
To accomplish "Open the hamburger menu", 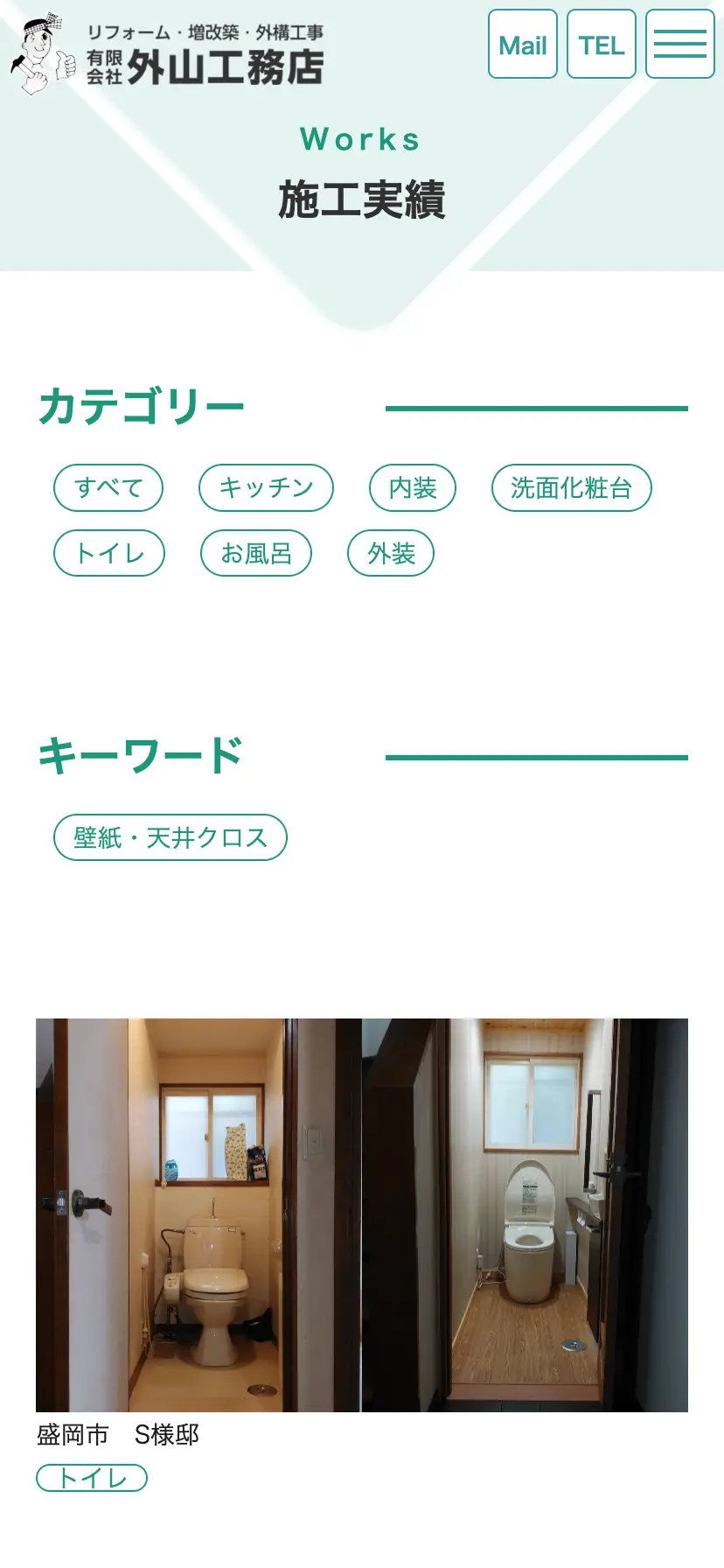I will (x=679, y=45).
